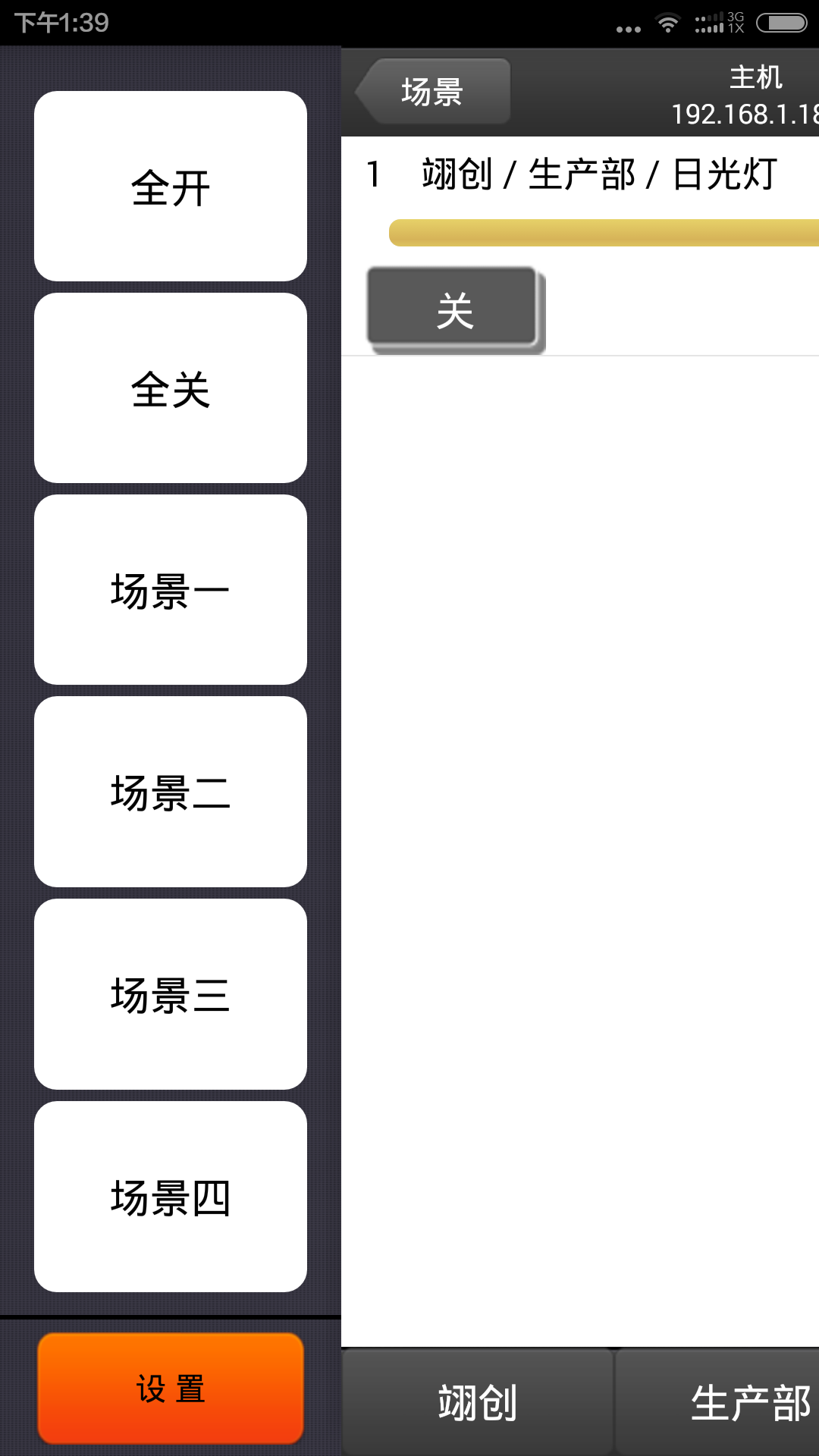
Task: Select 场景一
Action: (x=171, y=590)
